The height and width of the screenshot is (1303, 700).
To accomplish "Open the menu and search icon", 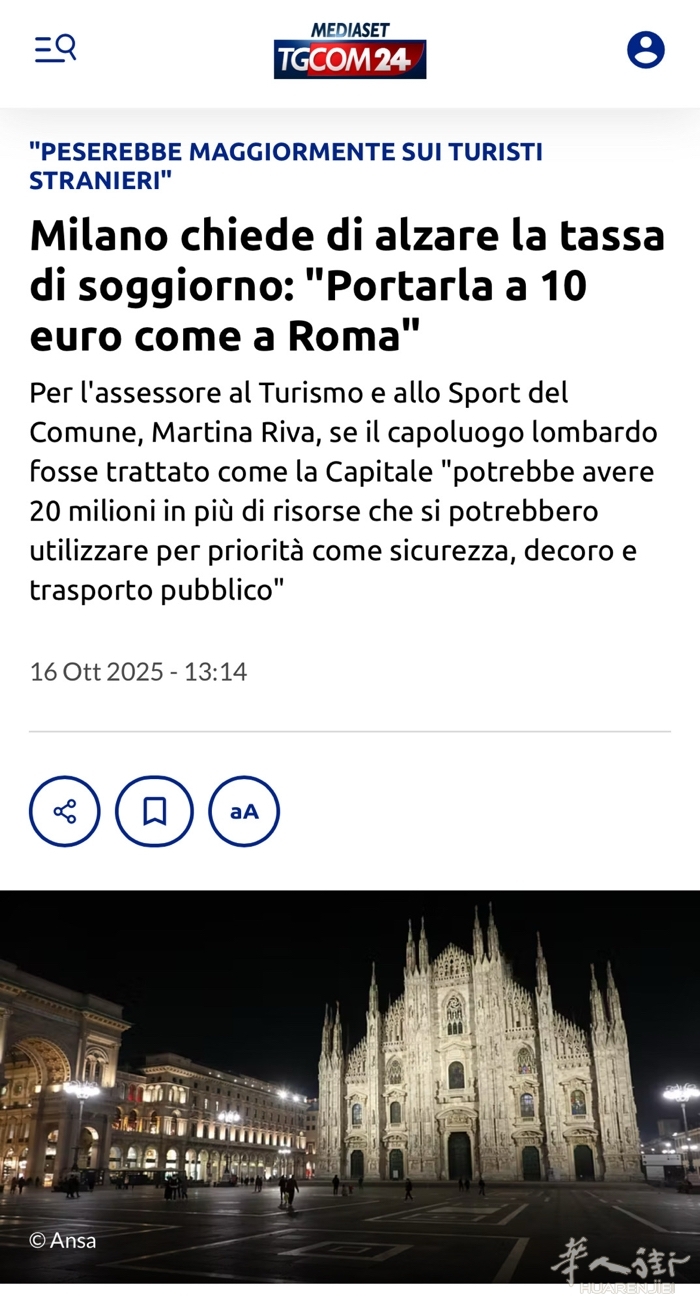I will (x=55, y=48).
